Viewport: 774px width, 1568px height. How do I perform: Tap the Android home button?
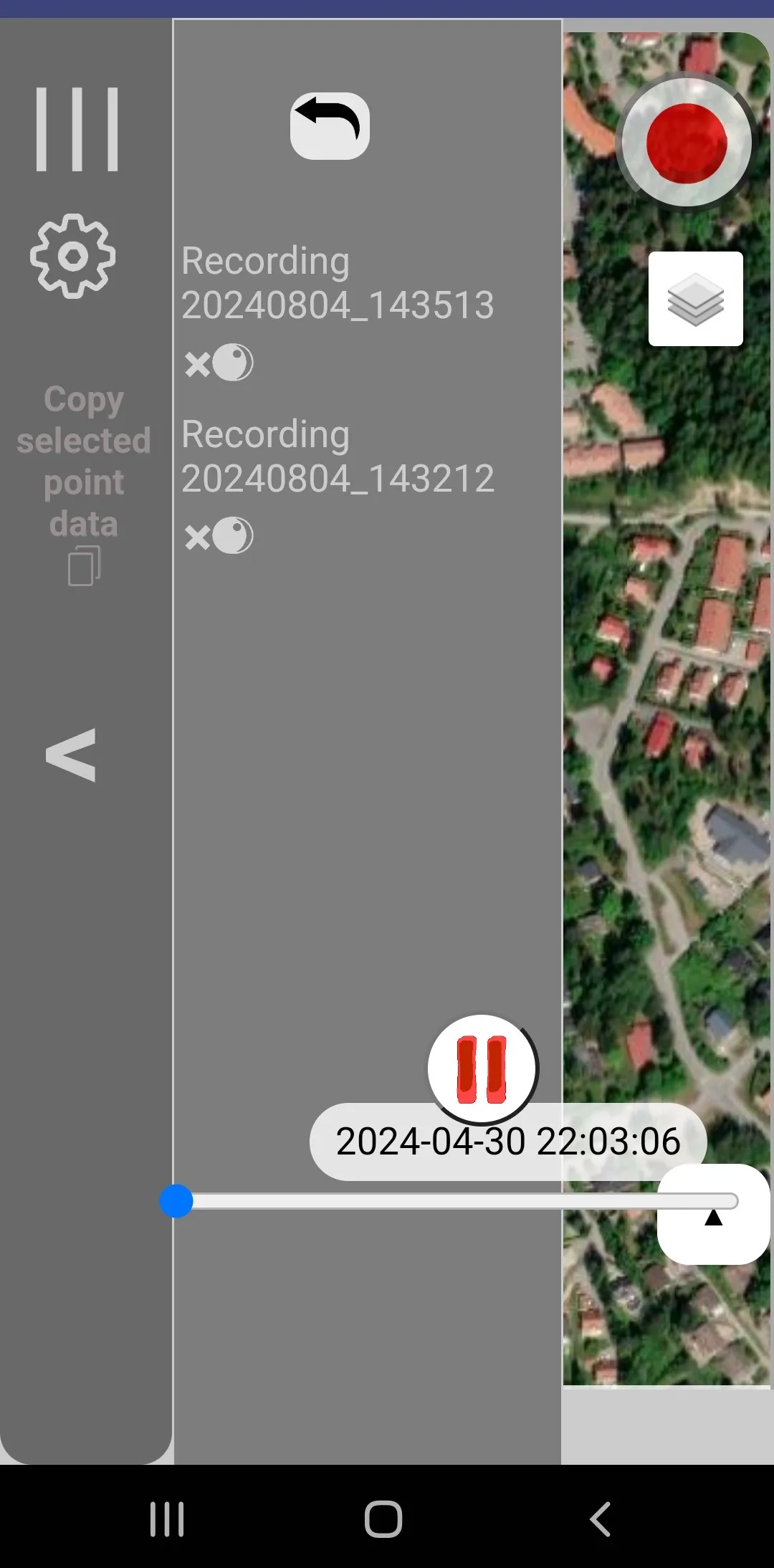[x=386, y=1517]
